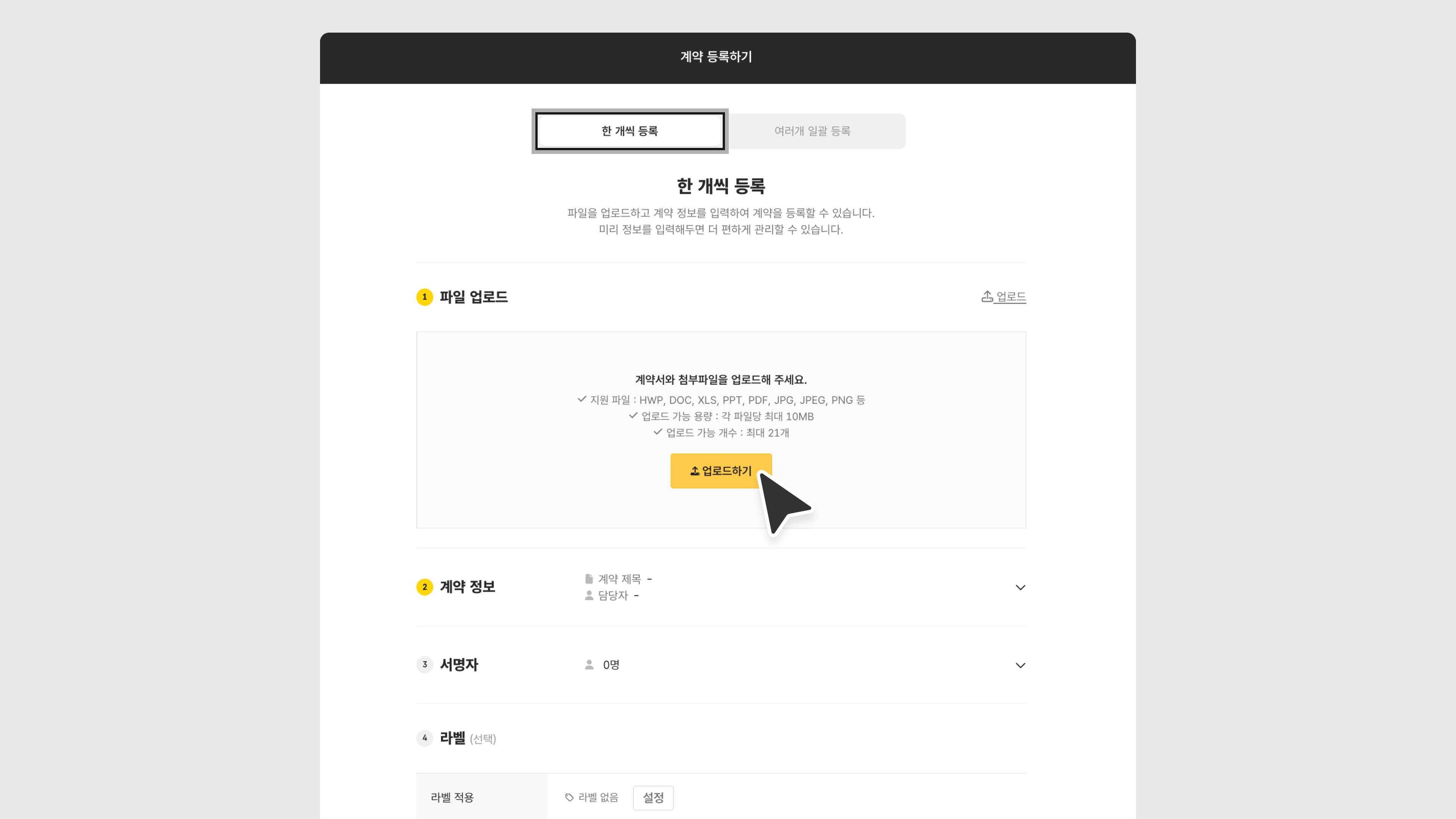Expand the 서명자 section
This screenshot has width=1456, height=819.
1020,665
